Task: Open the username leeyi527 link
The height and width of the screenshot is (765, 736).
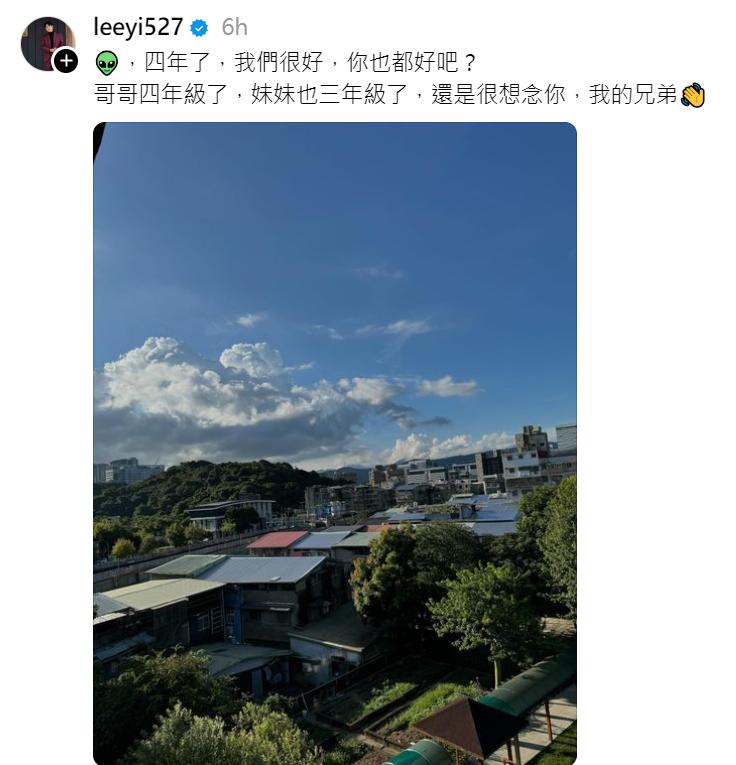Action: (x=140, y=28)
